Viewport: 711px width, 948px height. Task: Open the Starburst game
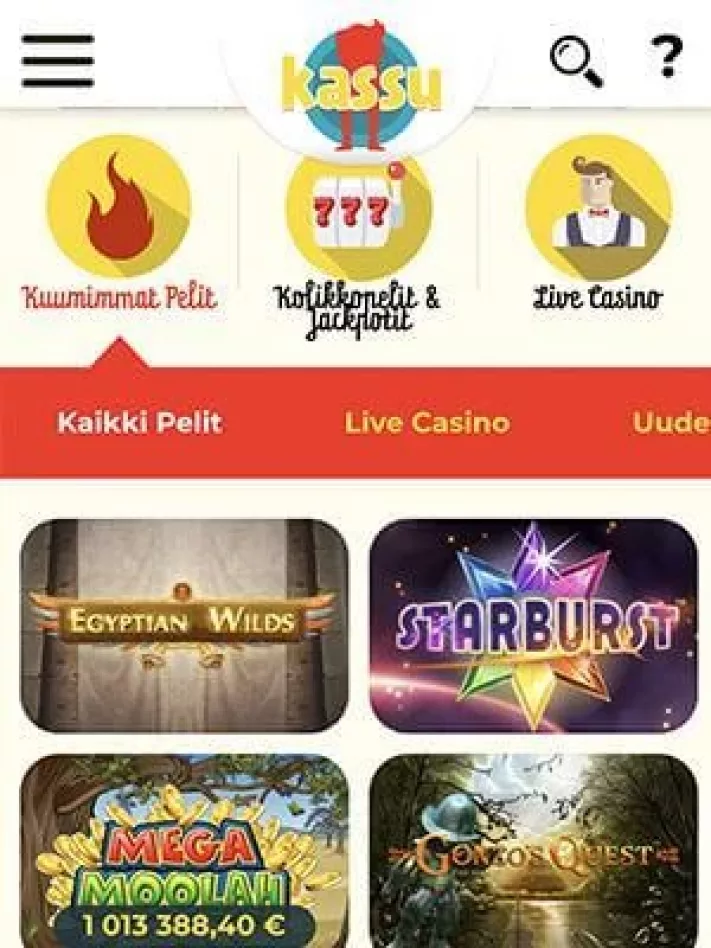pyautogui.click(x=533, y=624)
